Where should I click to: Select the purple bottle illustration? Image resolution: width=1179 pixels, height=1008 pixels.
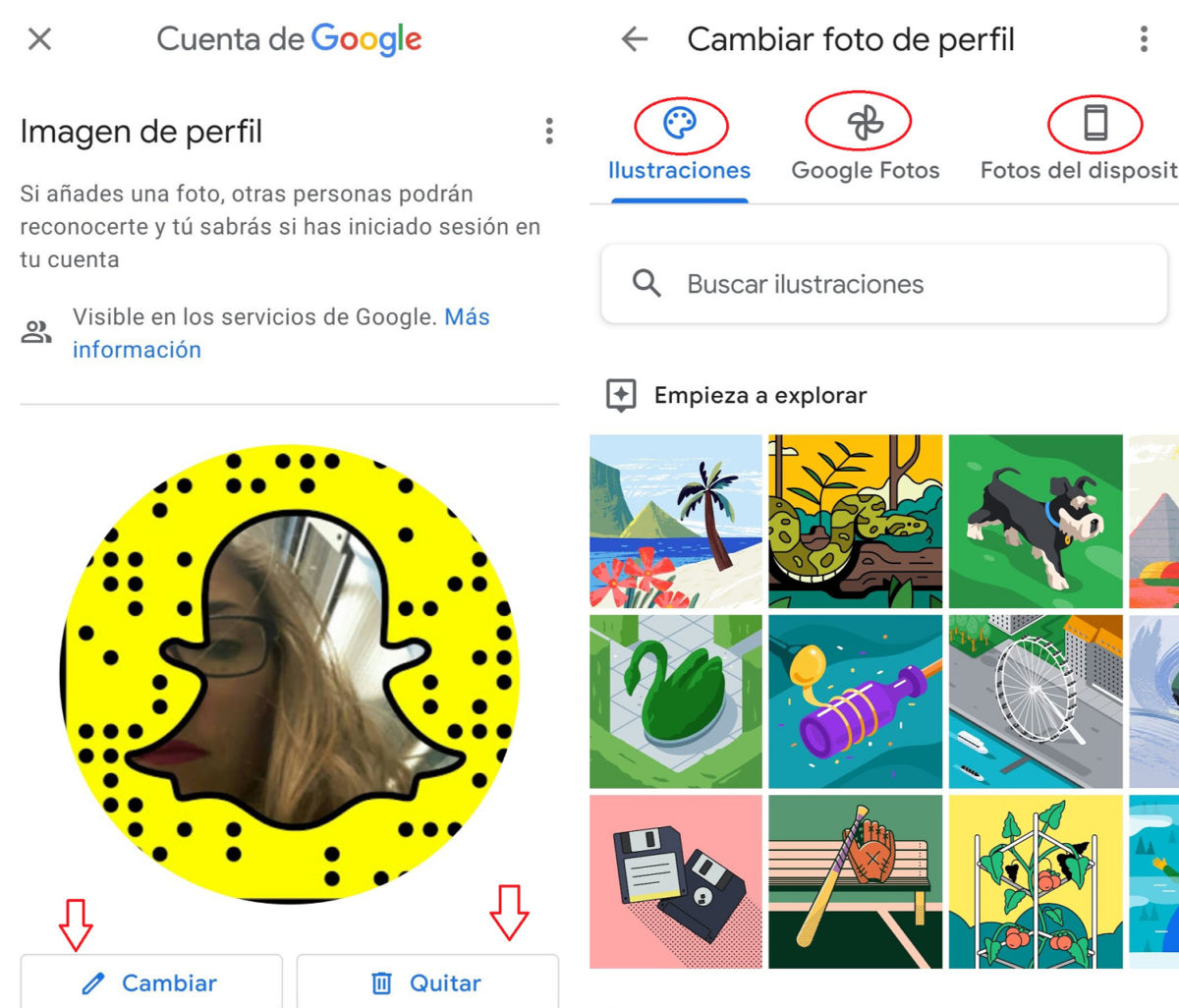855,701
